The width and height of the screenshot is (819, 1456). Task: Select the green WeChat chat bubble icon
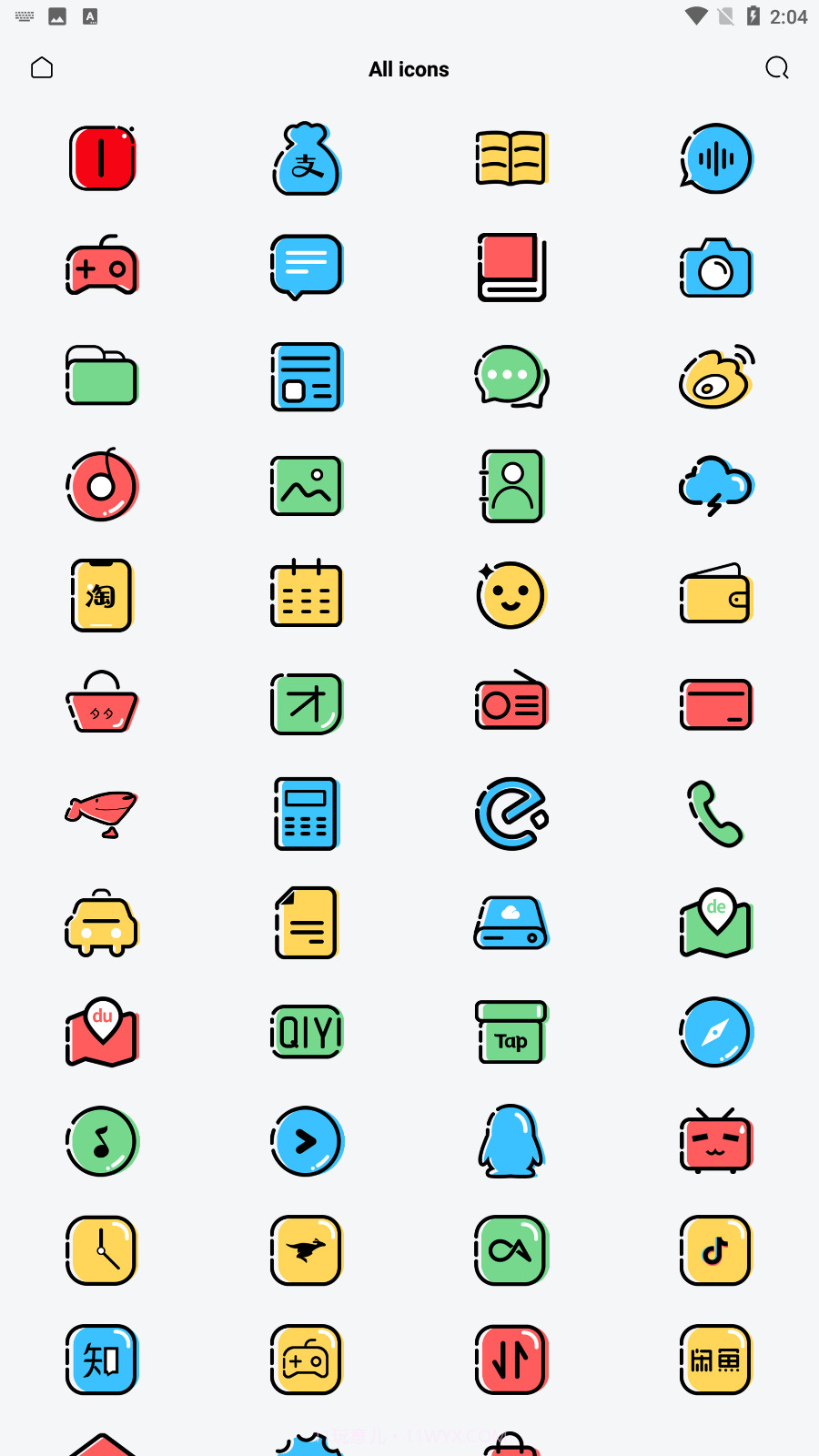[x=511, y=377]
